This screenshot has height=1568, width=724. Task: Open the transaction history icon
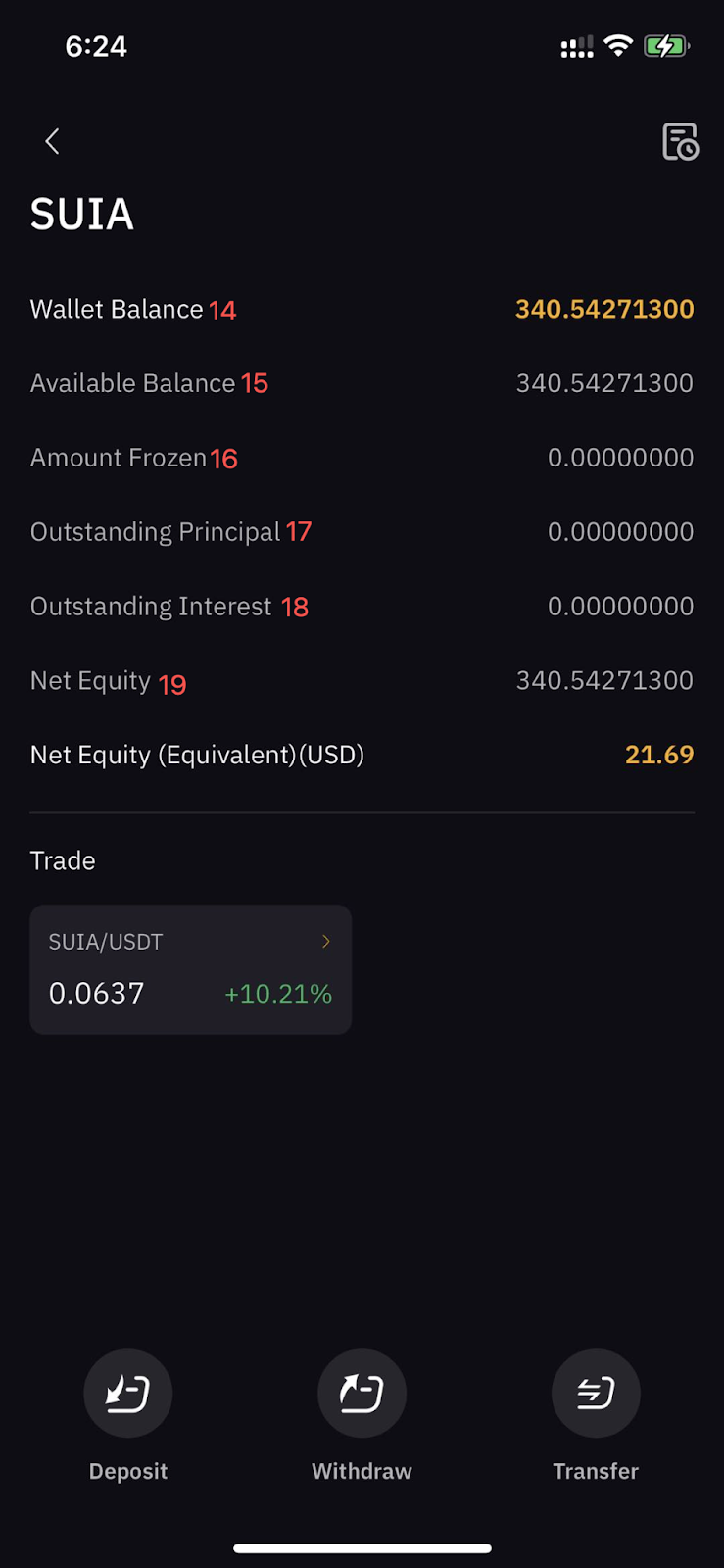pos(680,141)
